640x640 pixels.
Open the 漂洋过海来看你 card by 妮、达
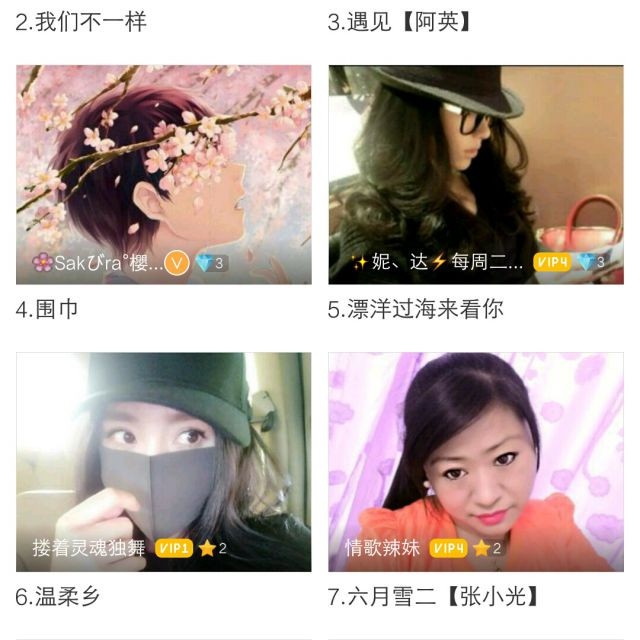(476, 175)
